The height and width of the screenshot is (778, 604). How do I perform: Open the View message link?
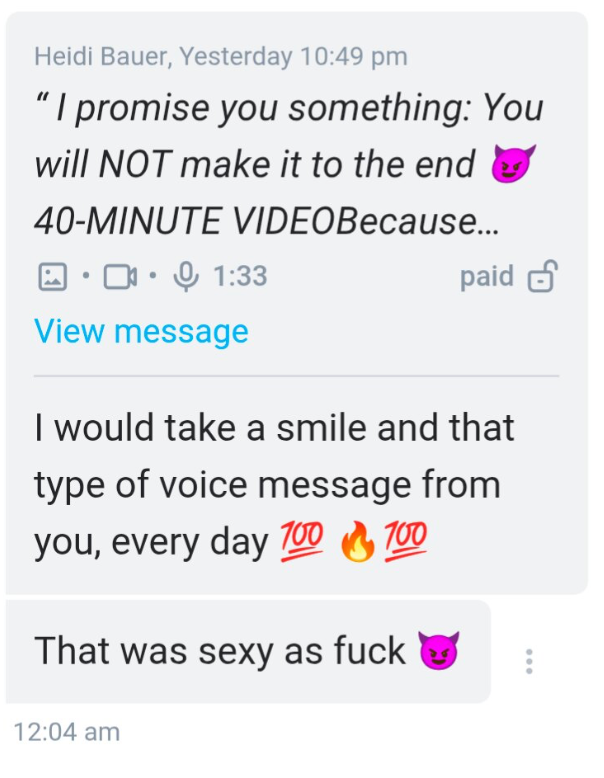[141, 331]
